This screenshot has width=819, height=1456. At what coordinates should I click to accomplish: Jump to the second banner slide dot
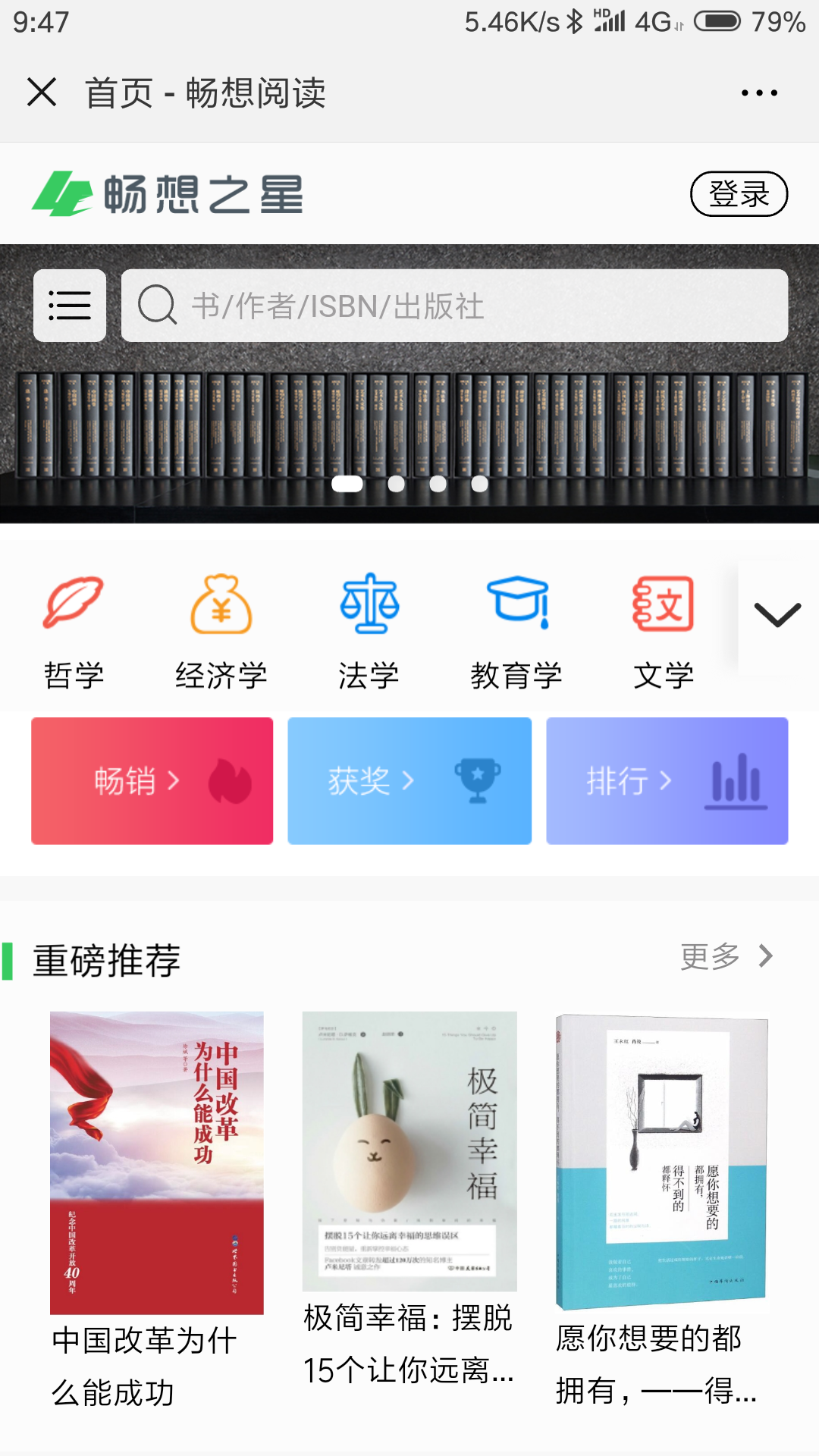[396, 484]
